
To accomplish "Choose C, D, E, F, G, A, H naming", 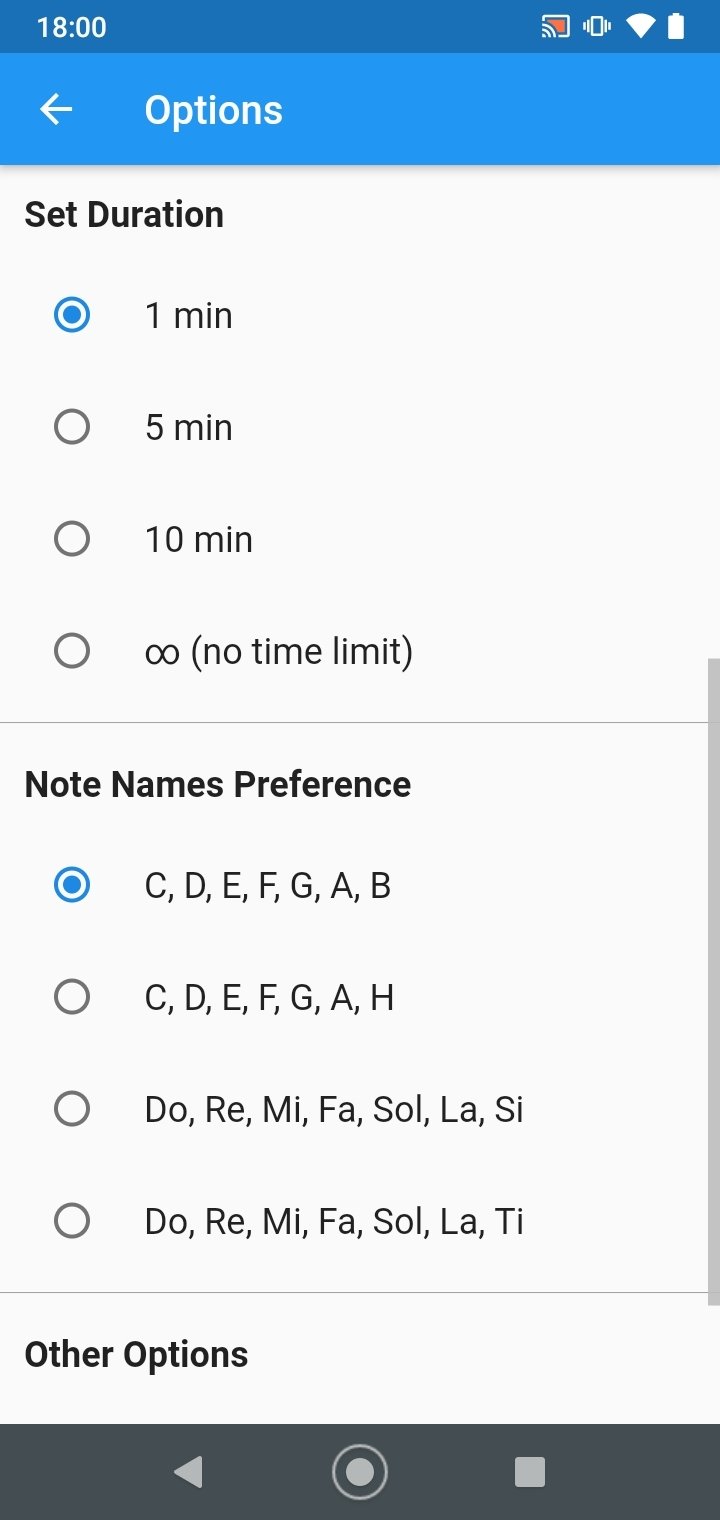I will point(360,998).
